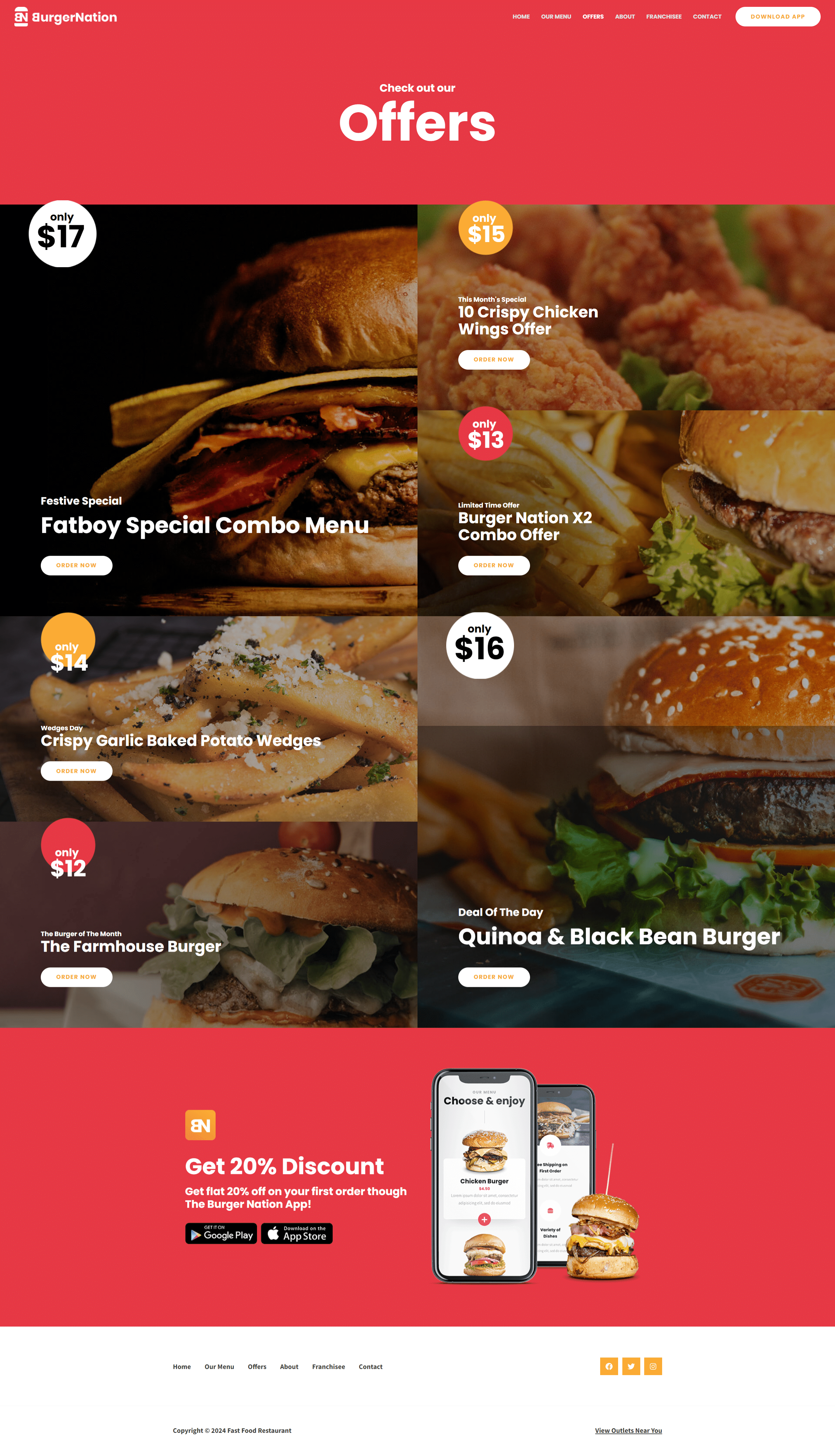
Task: Order the 10 Crispy Chicken Wings Offer
Action: 493,360
